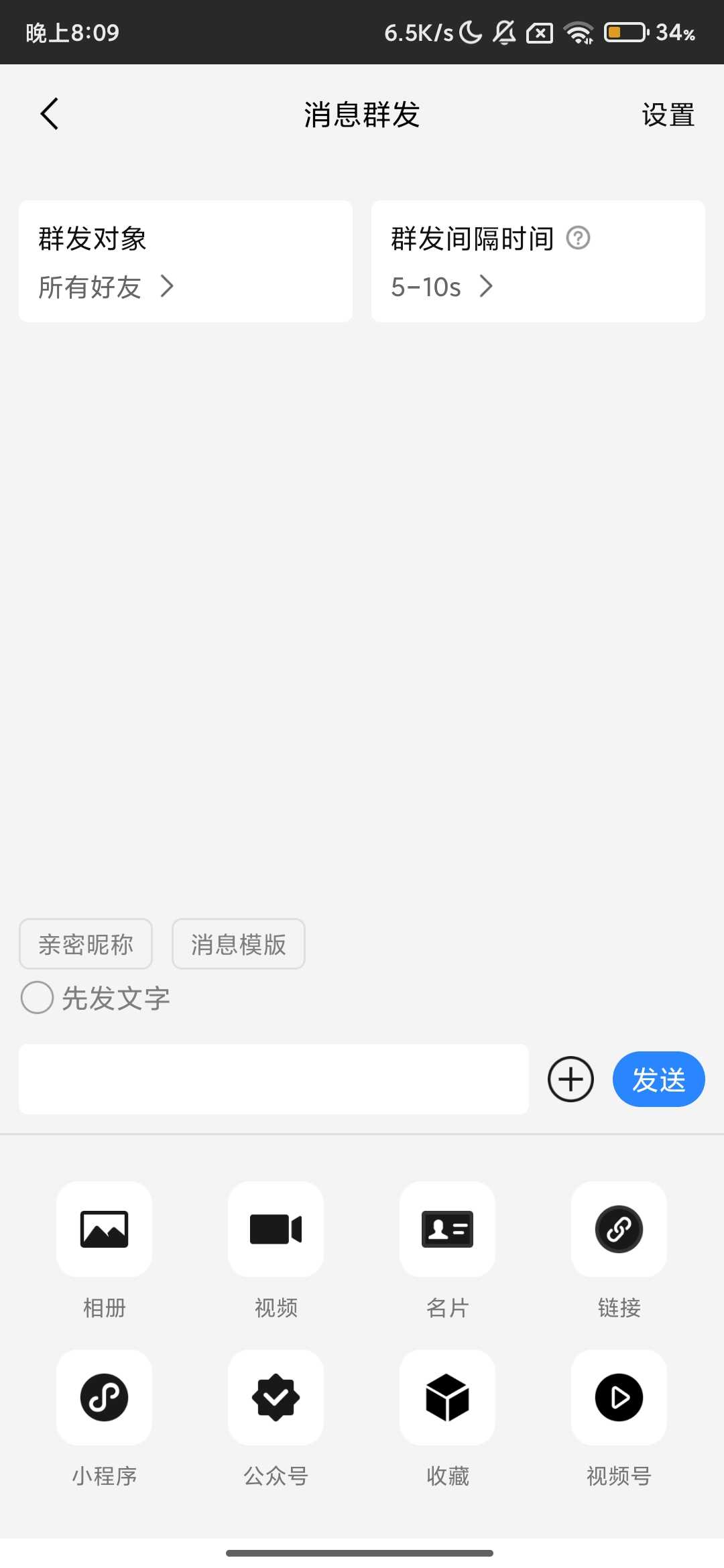724x1568 pixels.
Task: Toggle the 亲密昵称 chip
Action: click(x=85, y=944)
